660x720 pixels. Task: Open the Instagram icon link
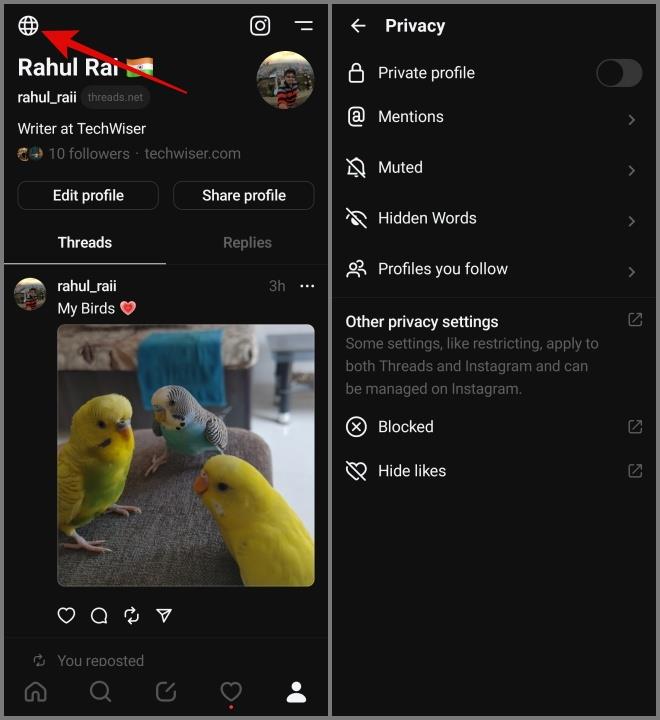click(x=260, y=26)
